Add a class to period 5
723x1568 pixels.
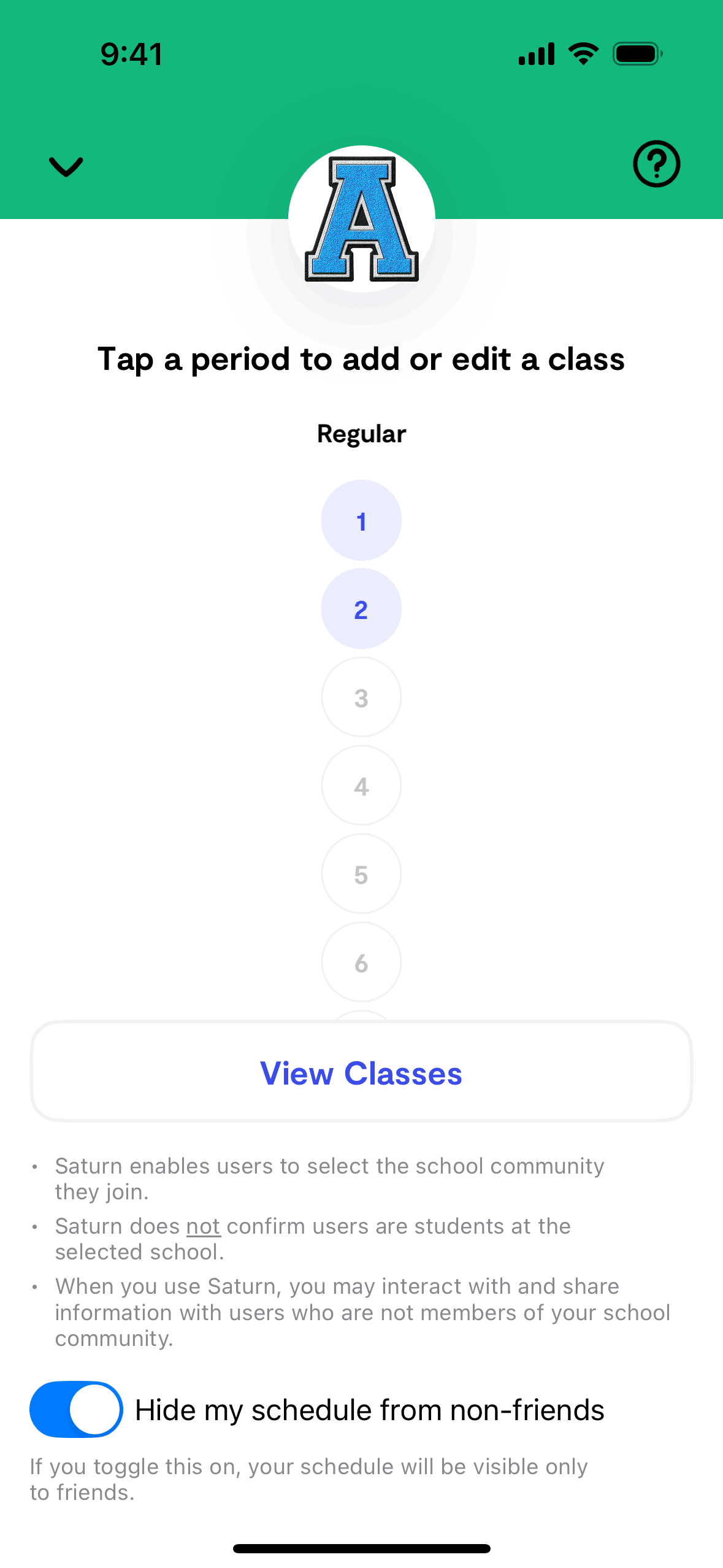click(361, 874)
